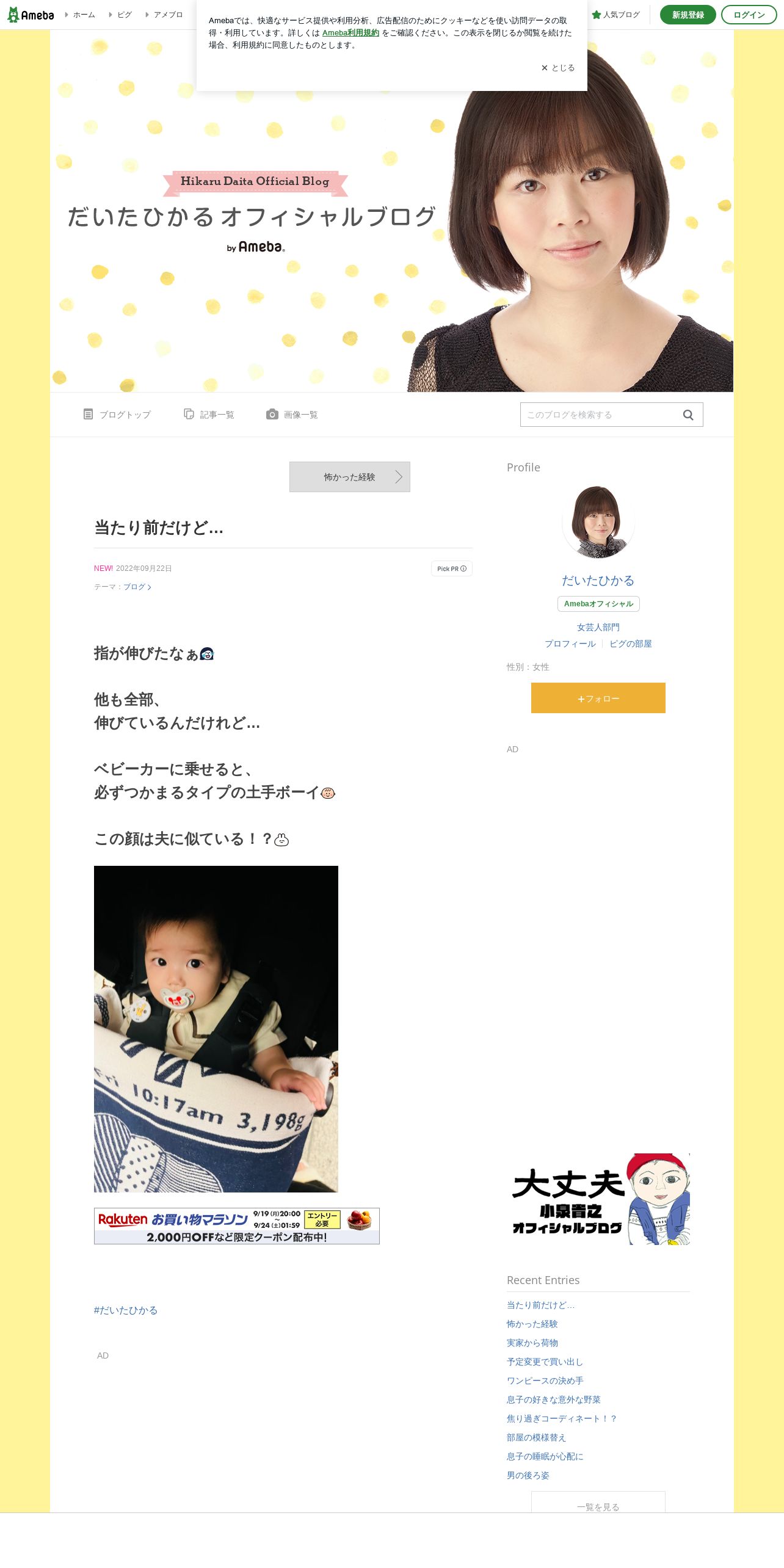
Task: Open 人気ブログ in the top bar
Action: click(x=615, y=15)
